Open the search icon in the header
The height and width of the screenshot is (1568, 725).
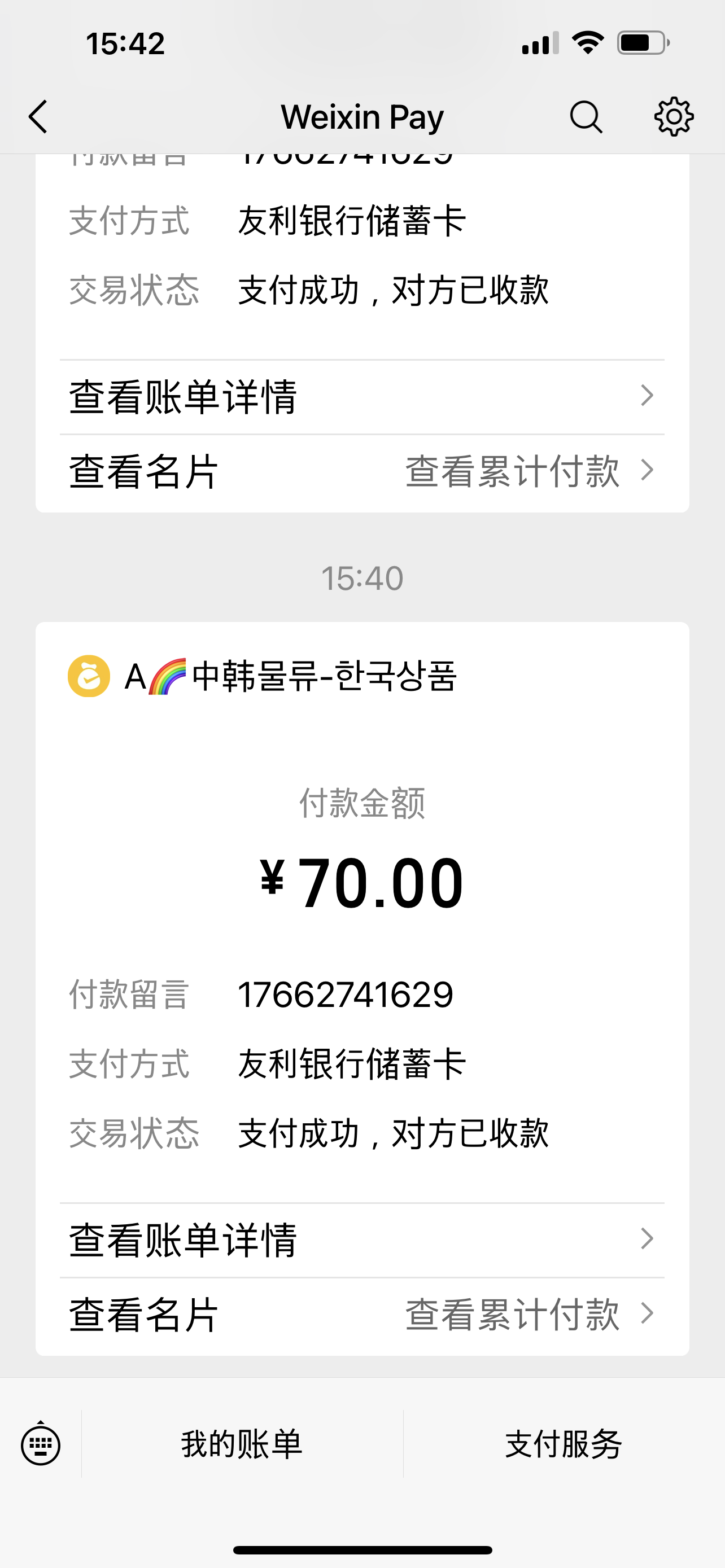click(586, 116)
